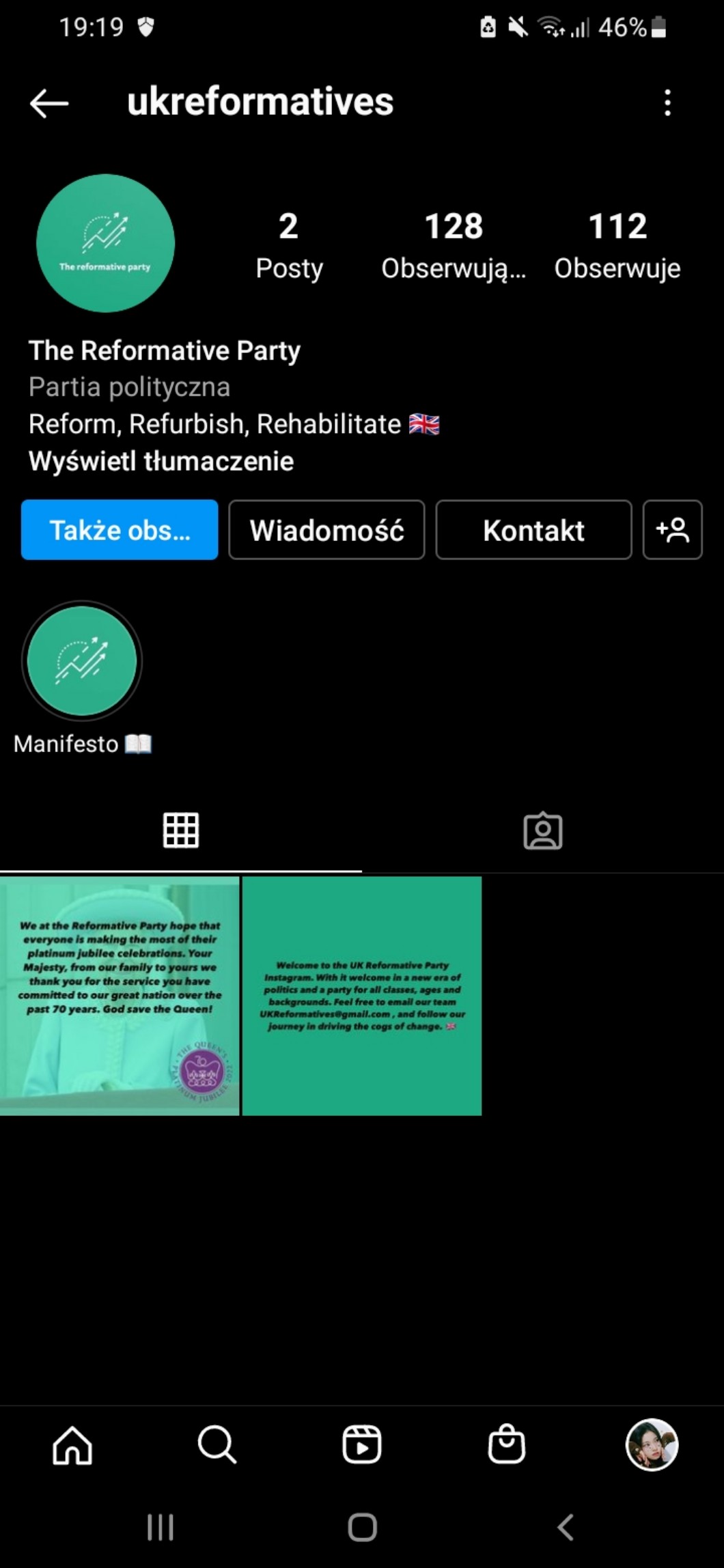Switch to the posts grid tab
Viewport: 724px width, 1568px height.
[181, 830]
